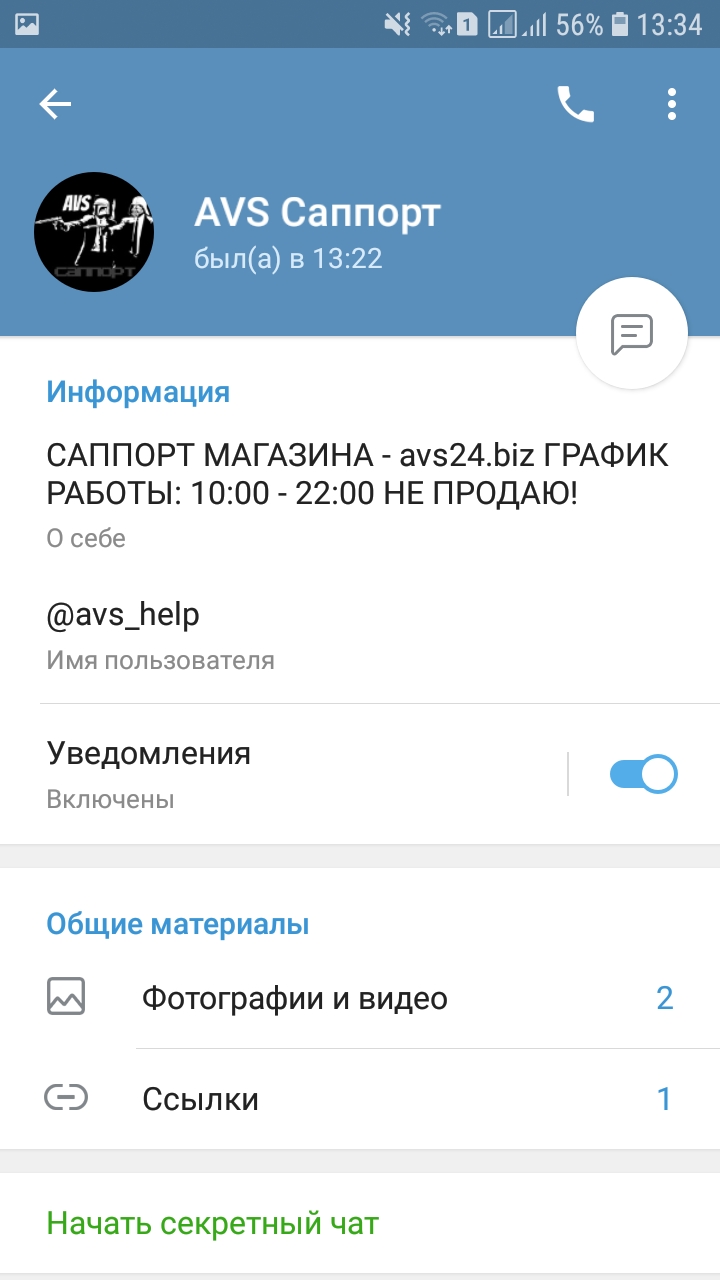Screen dimensions: 720x1280
Task: Open Фотографии и видео shared media
Action: click(x=360, y=998)
